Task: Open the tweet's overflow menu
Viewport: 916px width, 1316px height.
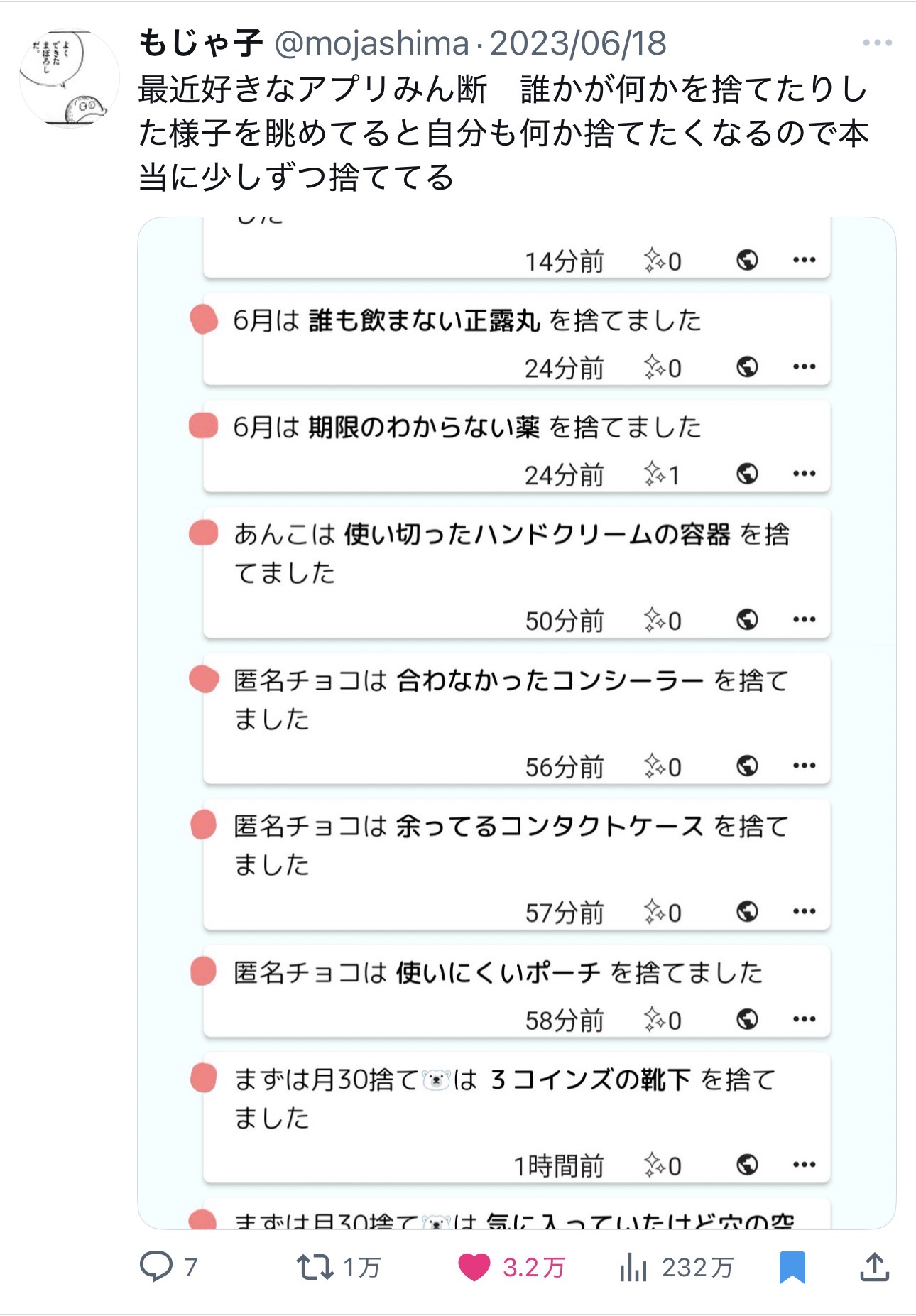Action: pos(877,43)
